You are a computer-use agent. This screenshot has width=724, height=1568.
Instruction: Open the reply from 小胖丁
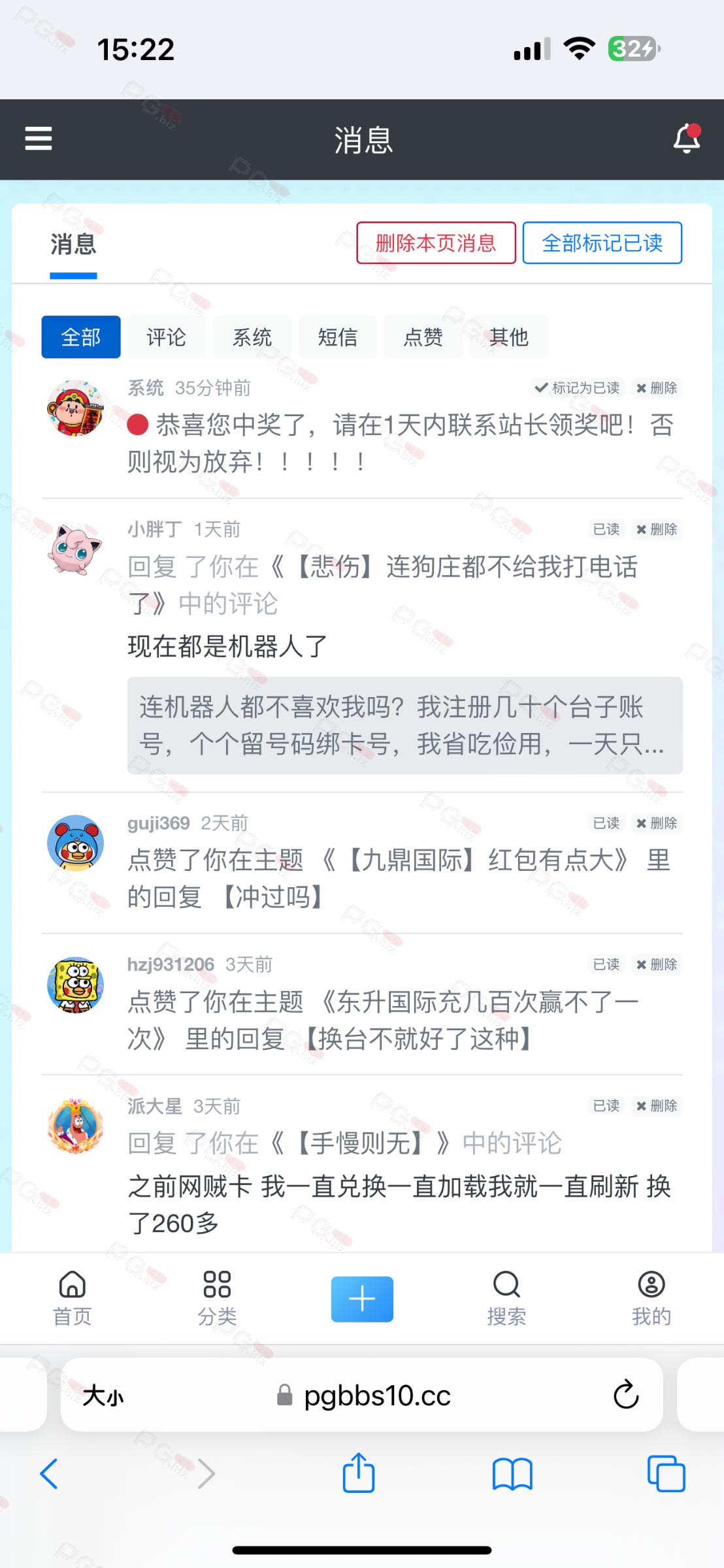coord(382,585)
